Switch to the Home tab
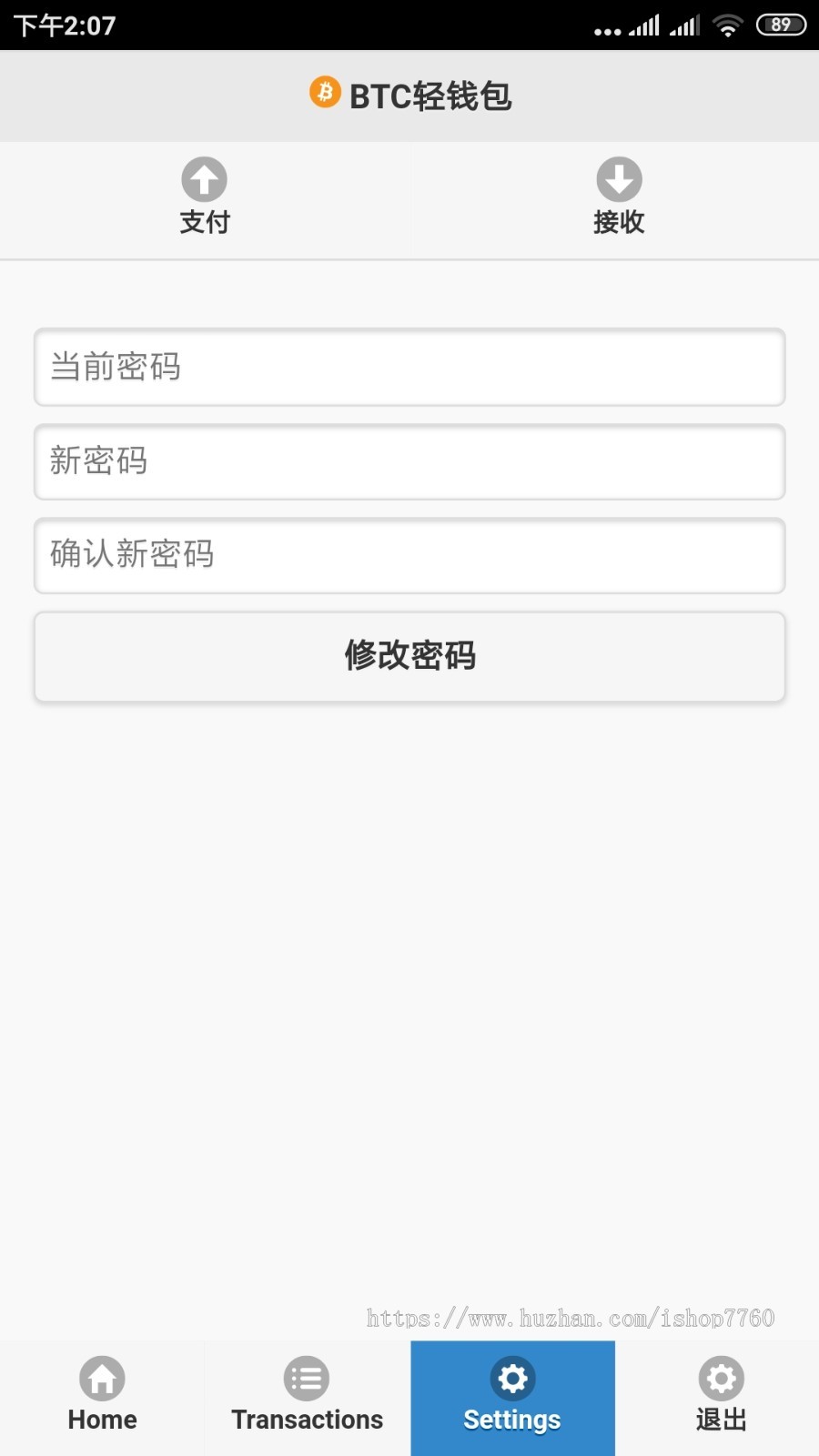Screen dimensions: 819x1456 coord(101,1397)
